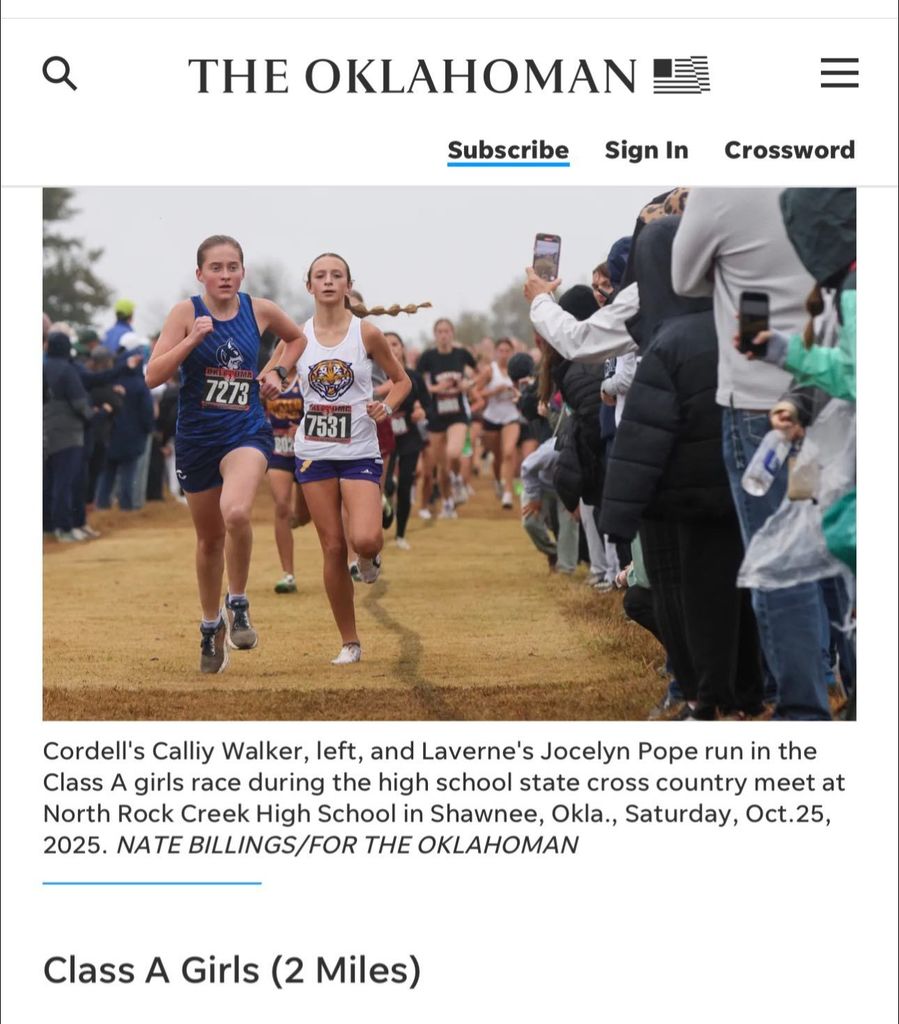The height and width of the screenshot is (1024, 899).
Task: Open the hamburger menu
Action: coord(839,73)
